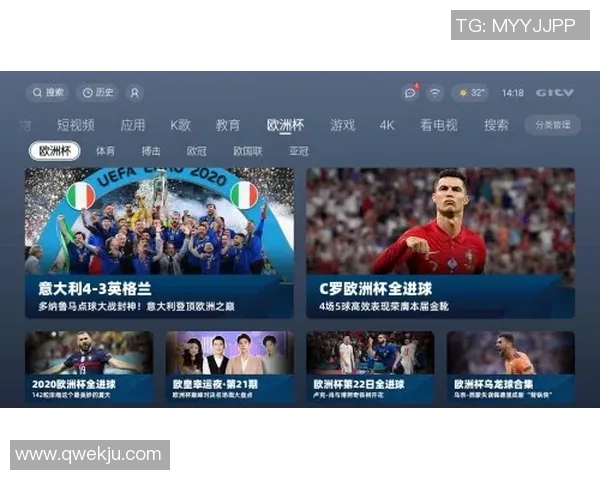This screenshot has height=480, width=600.
Task: Switch to the 看电视 tab
Action: (438, 125)
